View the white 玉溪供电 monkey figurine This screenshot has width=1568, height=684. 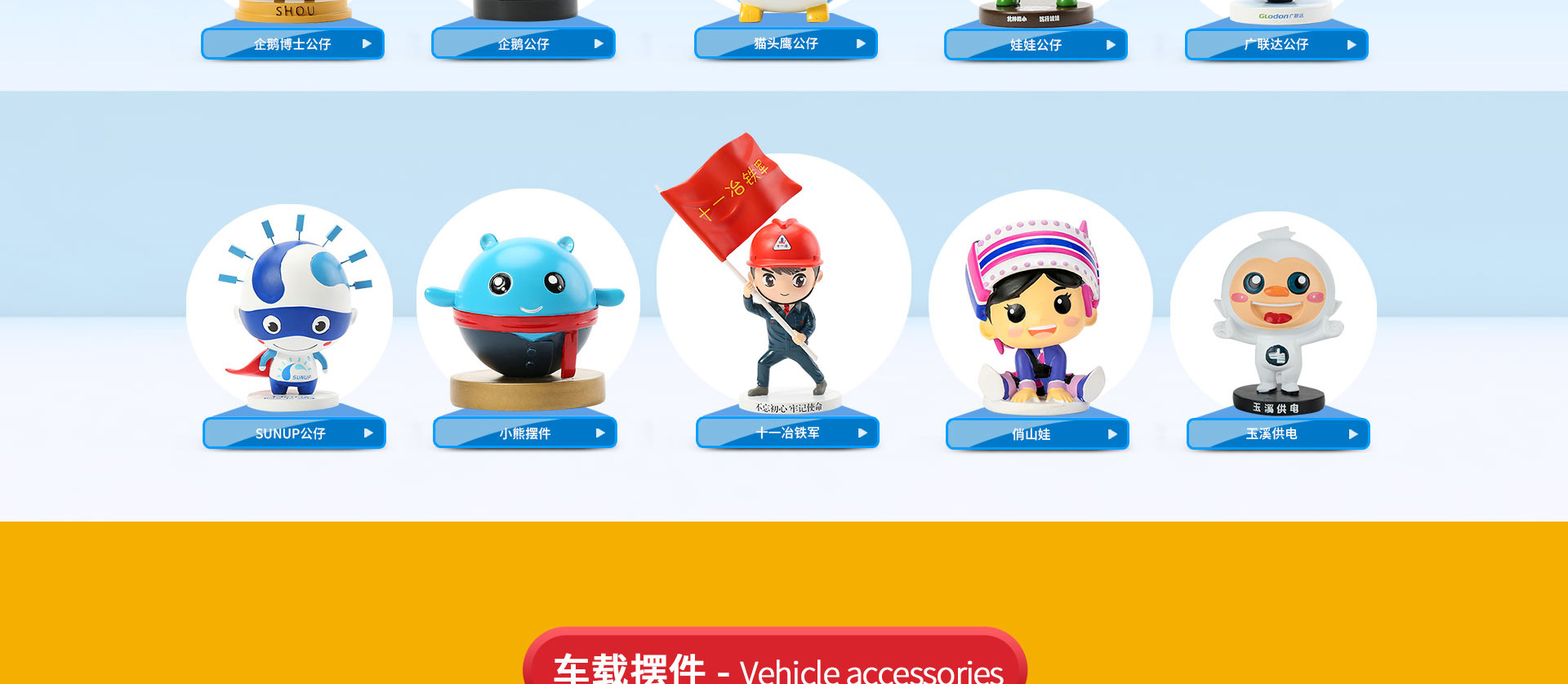(x=1274, y=318)
